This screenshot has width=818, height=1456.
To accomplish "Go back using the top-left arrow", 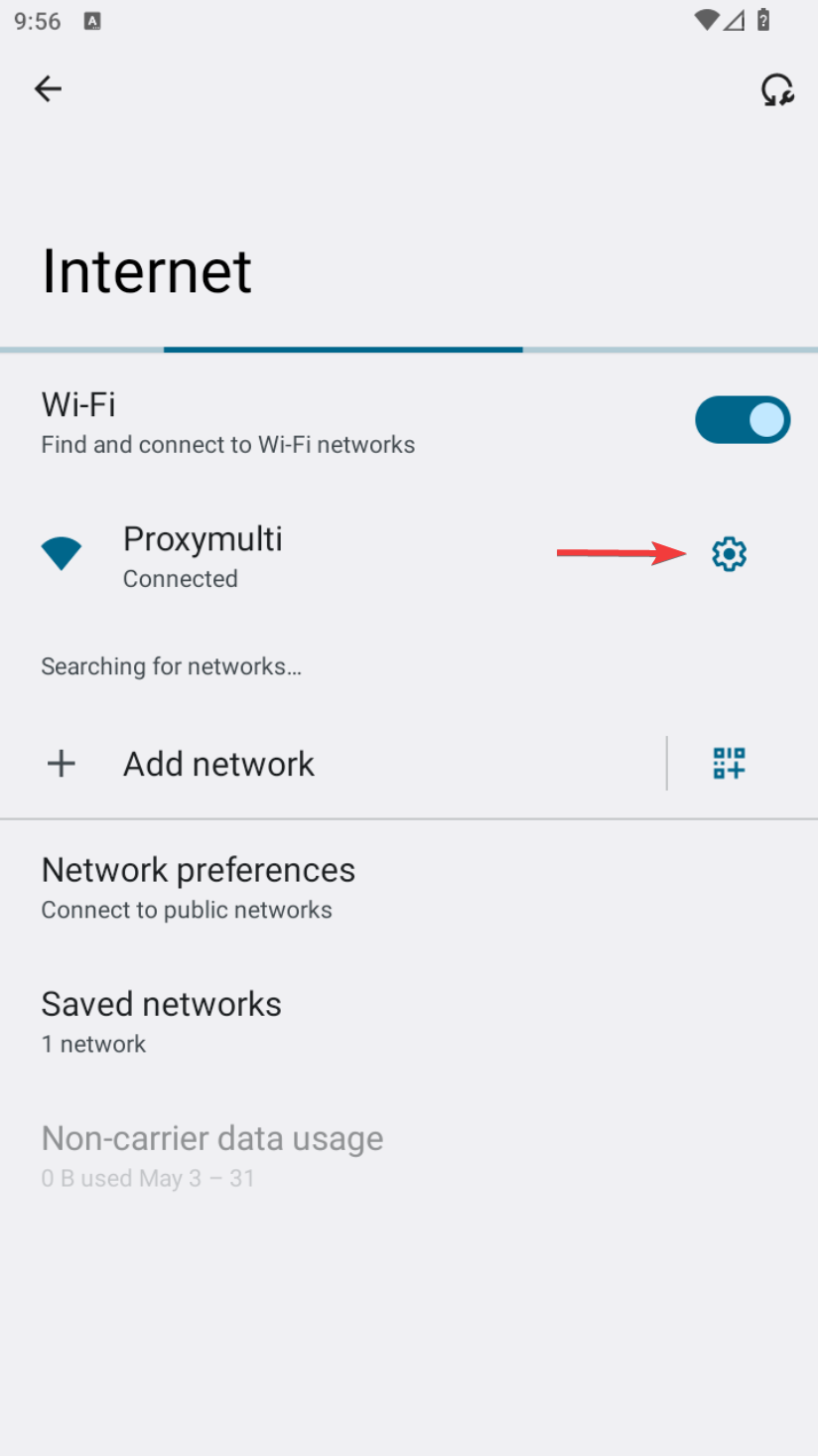I will pos(48,88).
